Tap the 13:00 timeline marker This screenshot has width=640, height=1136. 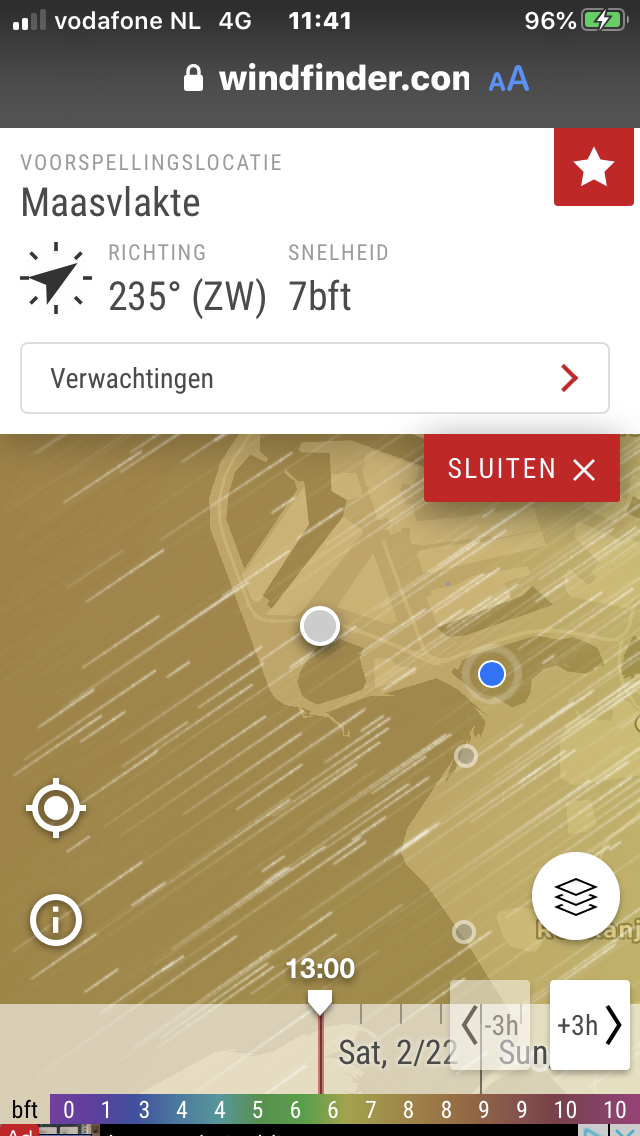click(320, 1000)
